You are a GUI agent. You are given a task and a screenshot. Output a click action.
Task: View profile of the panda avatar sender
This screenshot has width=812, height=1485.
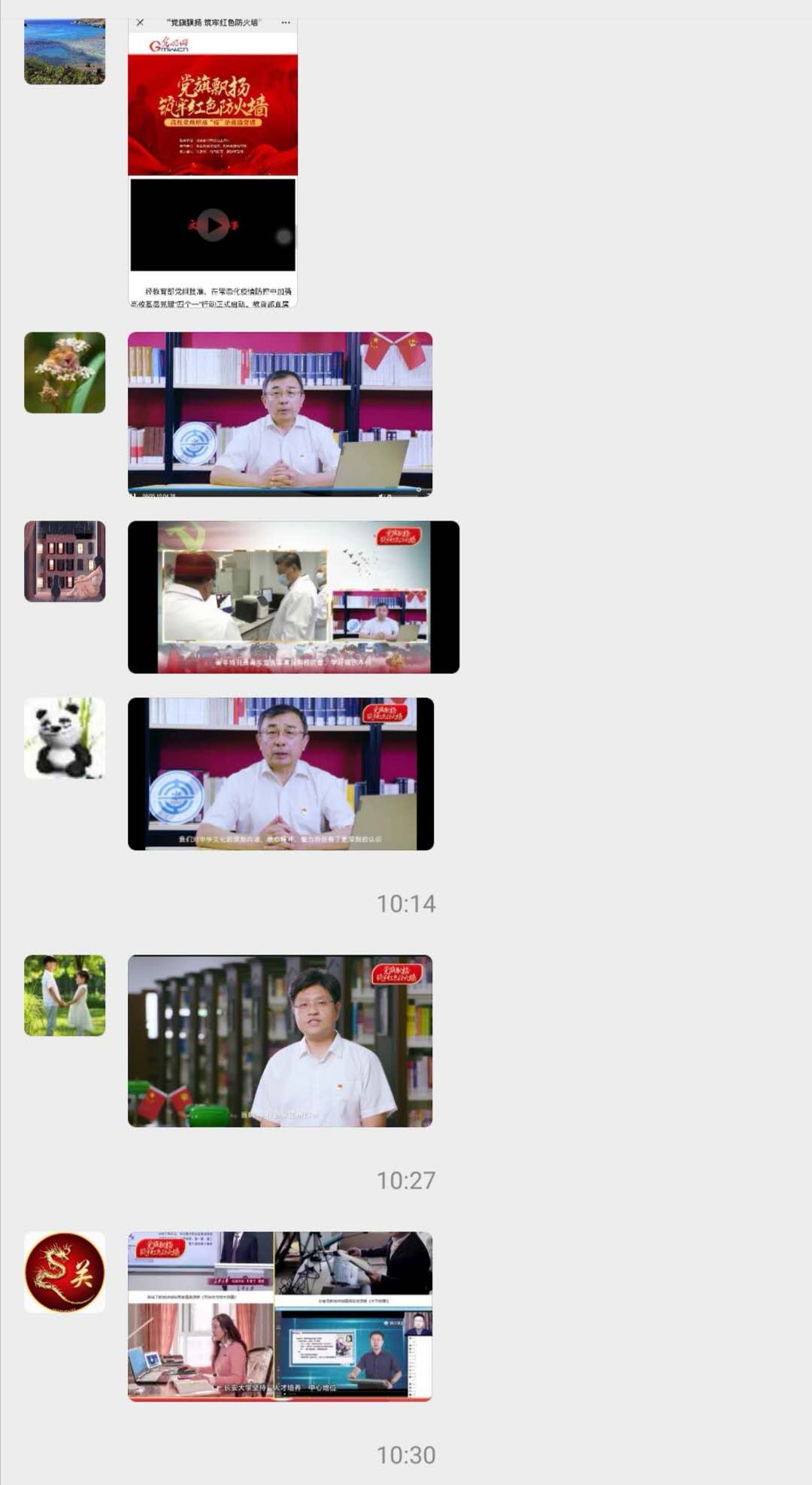65,738
